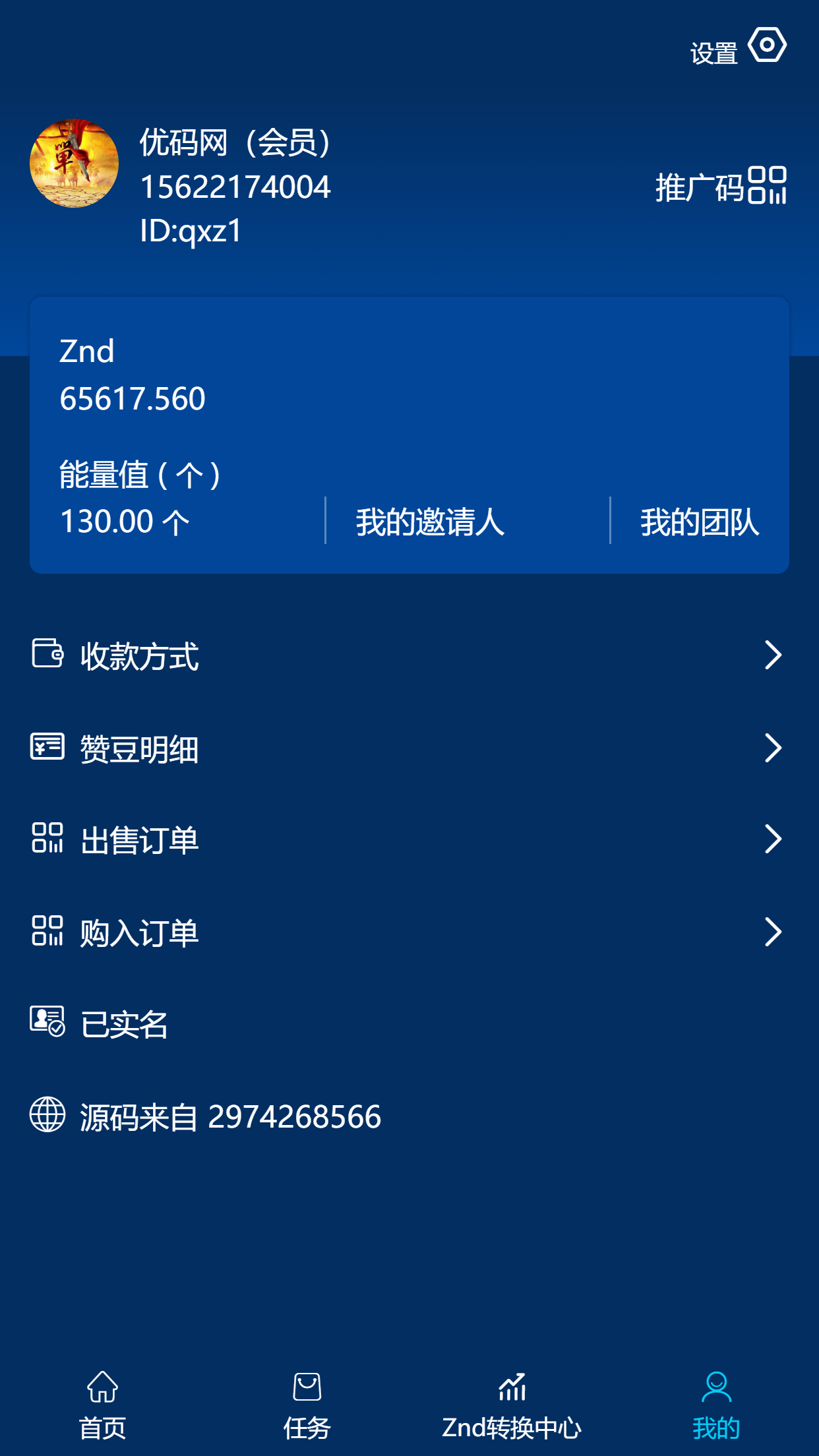Switch to the 首页 tab

point(103,1405)
